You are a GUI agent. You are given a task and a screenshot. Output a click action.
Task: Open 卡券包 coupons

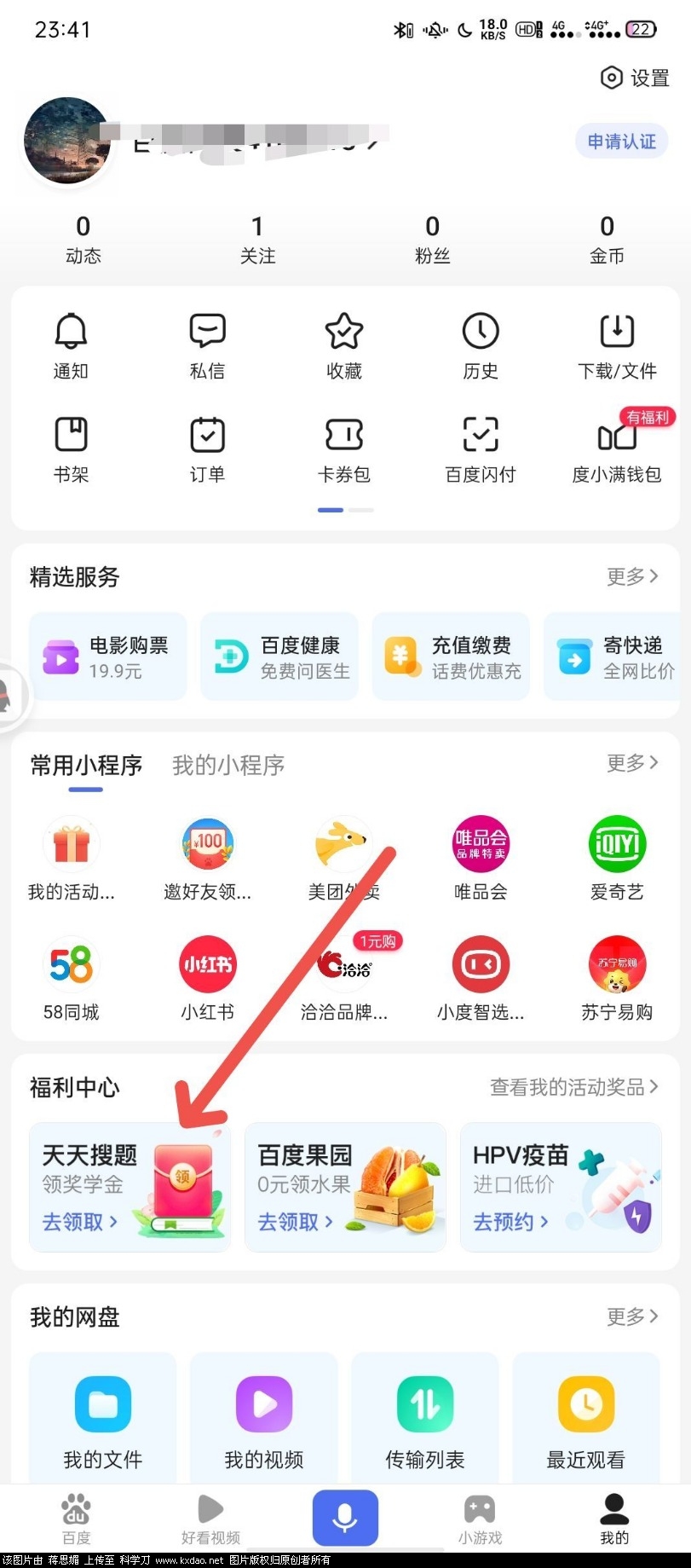pos(344,449)
